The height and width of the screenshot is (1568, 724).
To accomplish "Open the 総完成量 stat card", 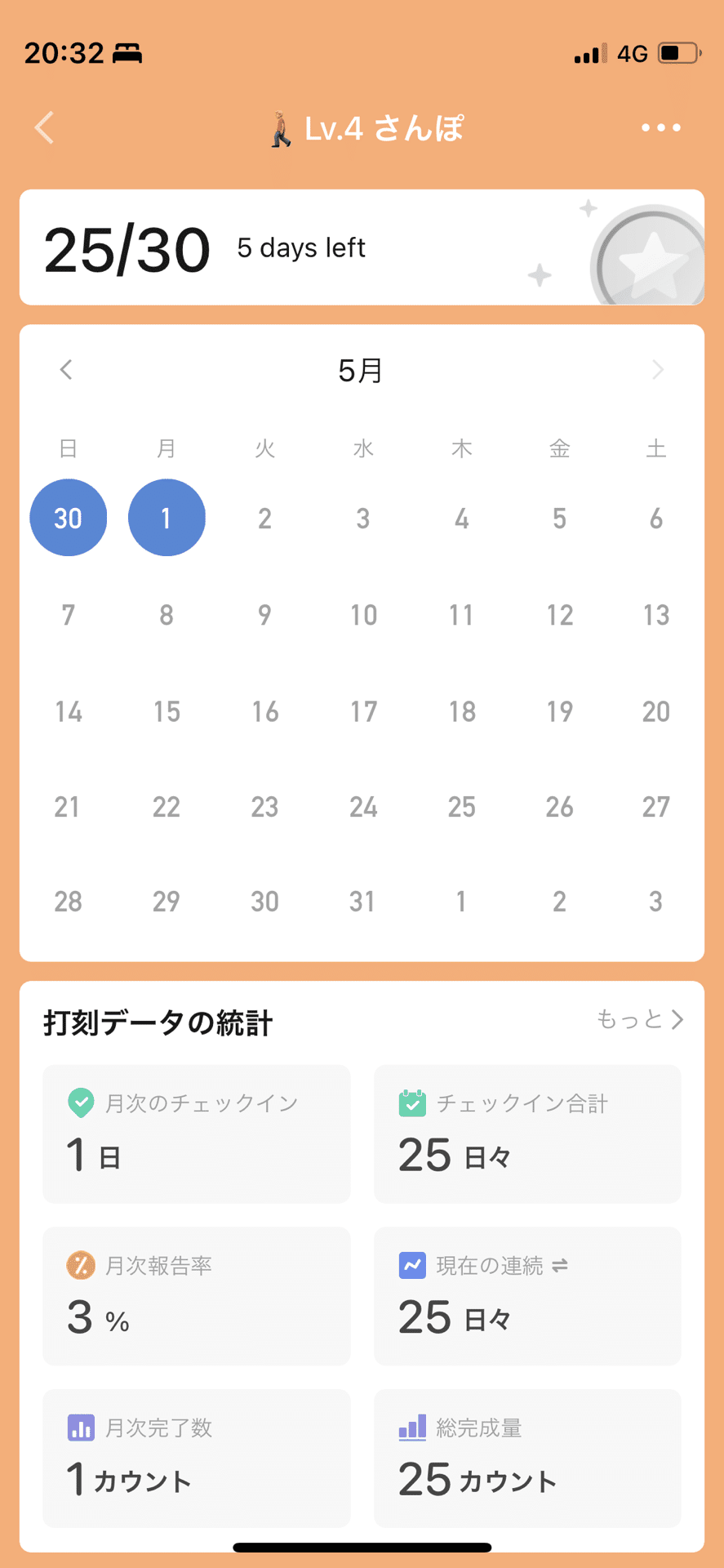I will coord(527,1459).
